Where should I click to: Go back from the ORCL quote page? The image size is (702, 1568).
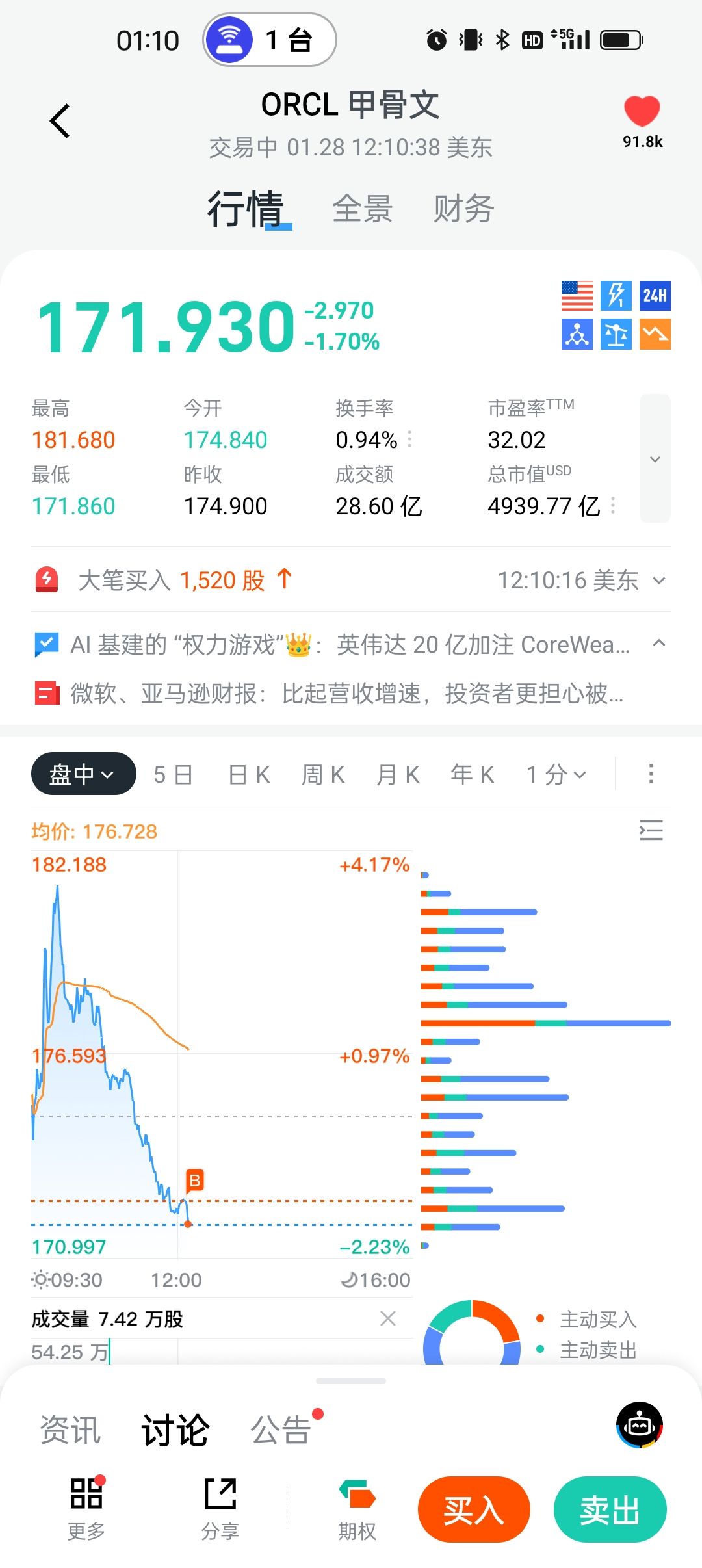coord(60,121)
